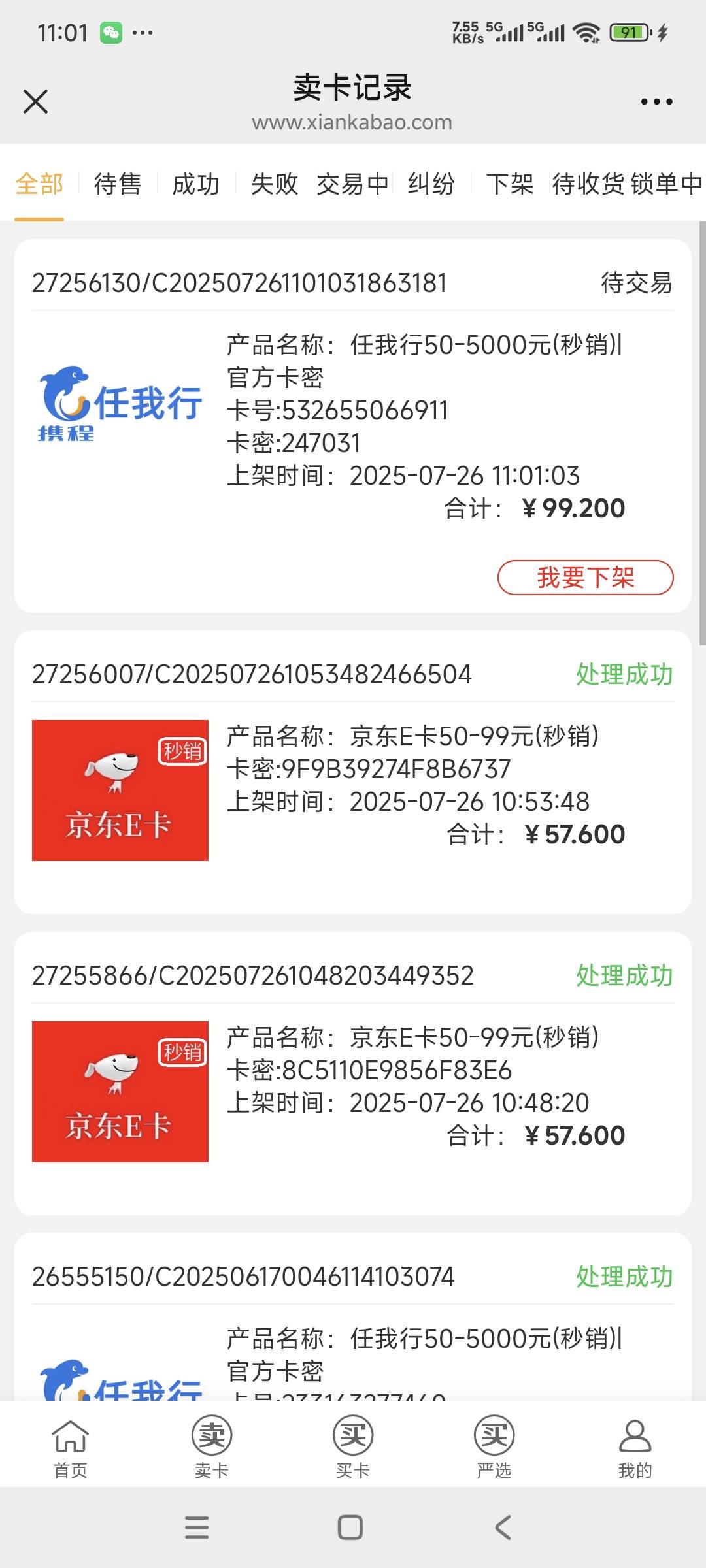Open the 买卡 bottom tab
706x1568 pixels.
(x=353, y=1448)
